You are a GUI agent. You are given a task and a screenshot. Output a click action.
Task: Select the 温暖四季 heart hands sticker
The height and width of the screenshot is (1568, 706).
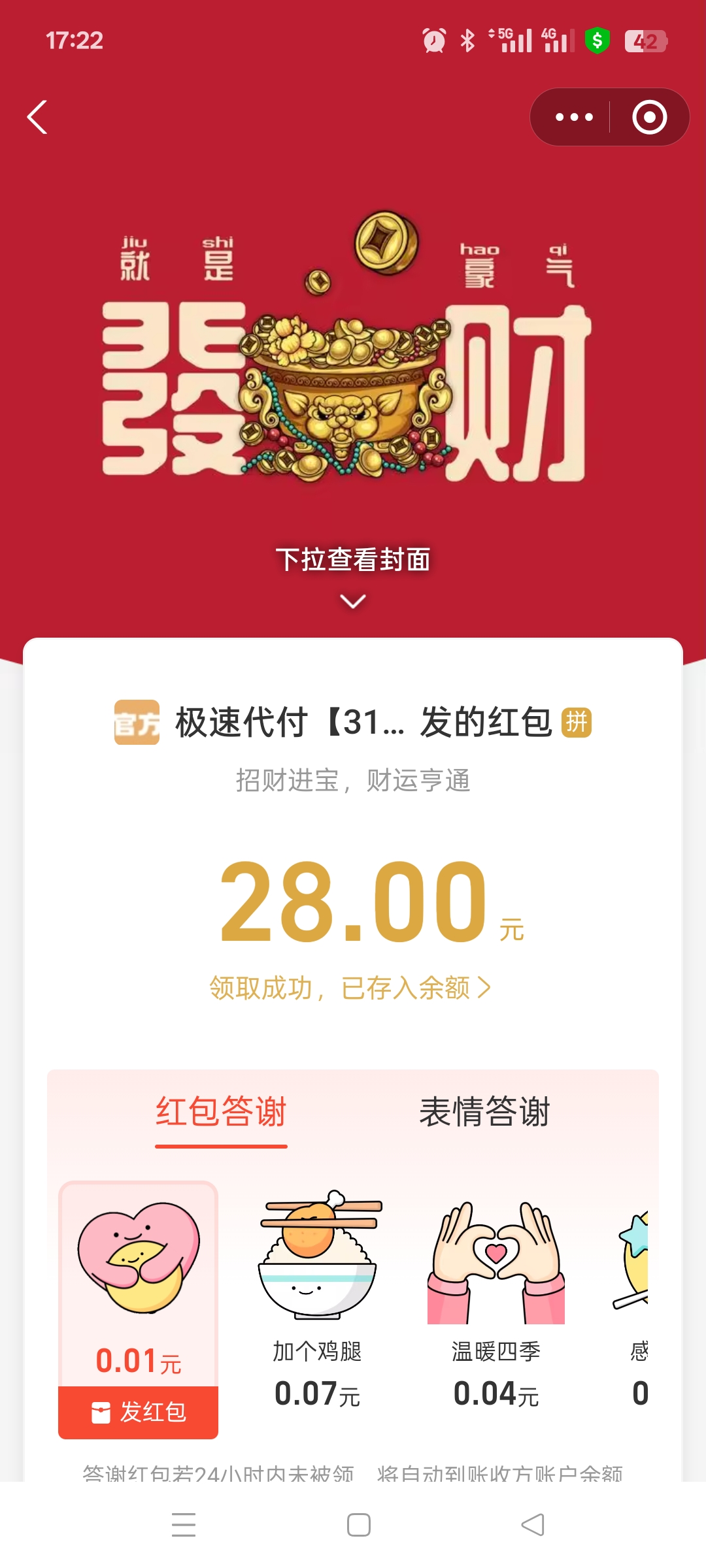point(496,1261)
